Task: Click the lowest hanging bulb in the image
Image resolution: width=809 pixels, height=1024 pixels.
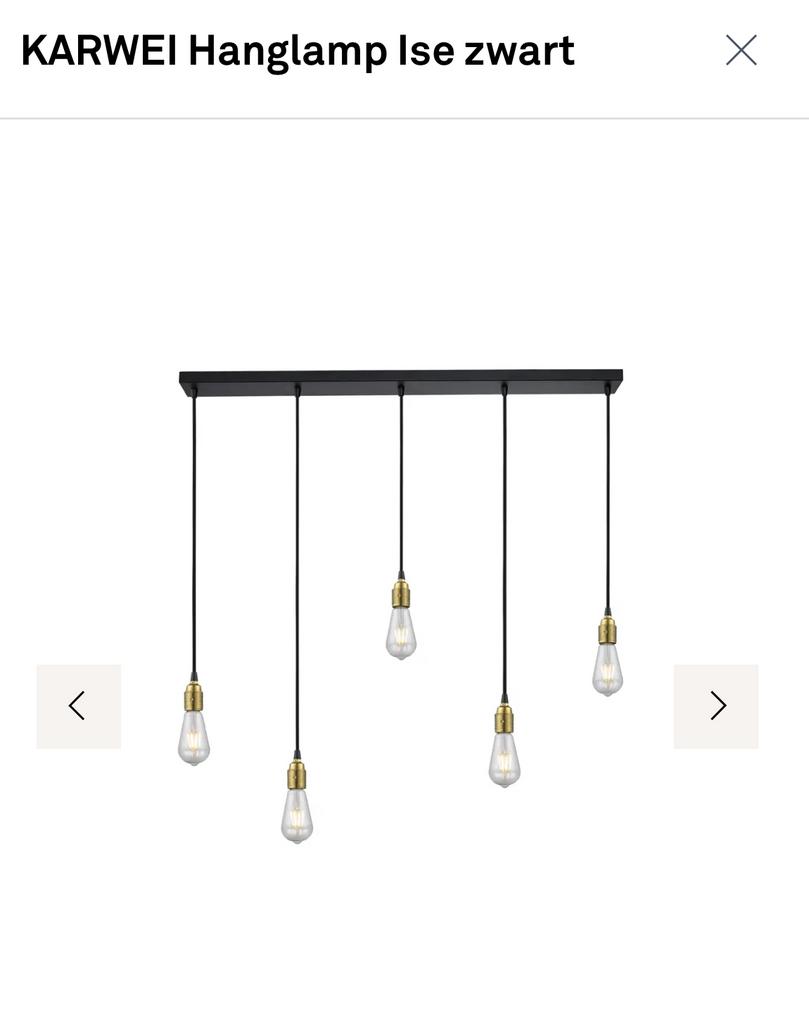Action: (297, 815)
